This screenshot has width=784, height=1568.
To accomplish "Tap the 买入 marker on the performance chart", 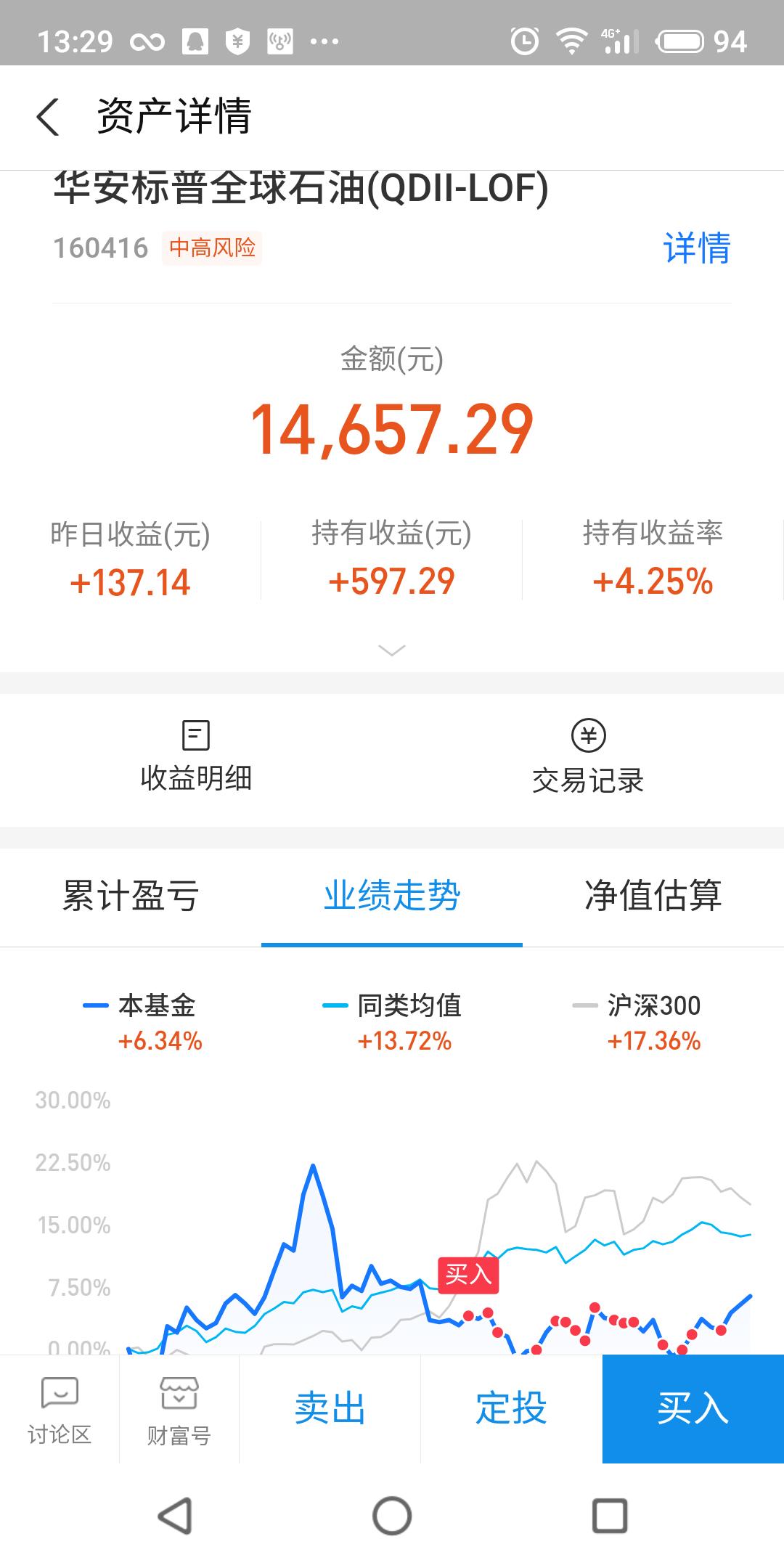I will click(x=468, y=1276).
